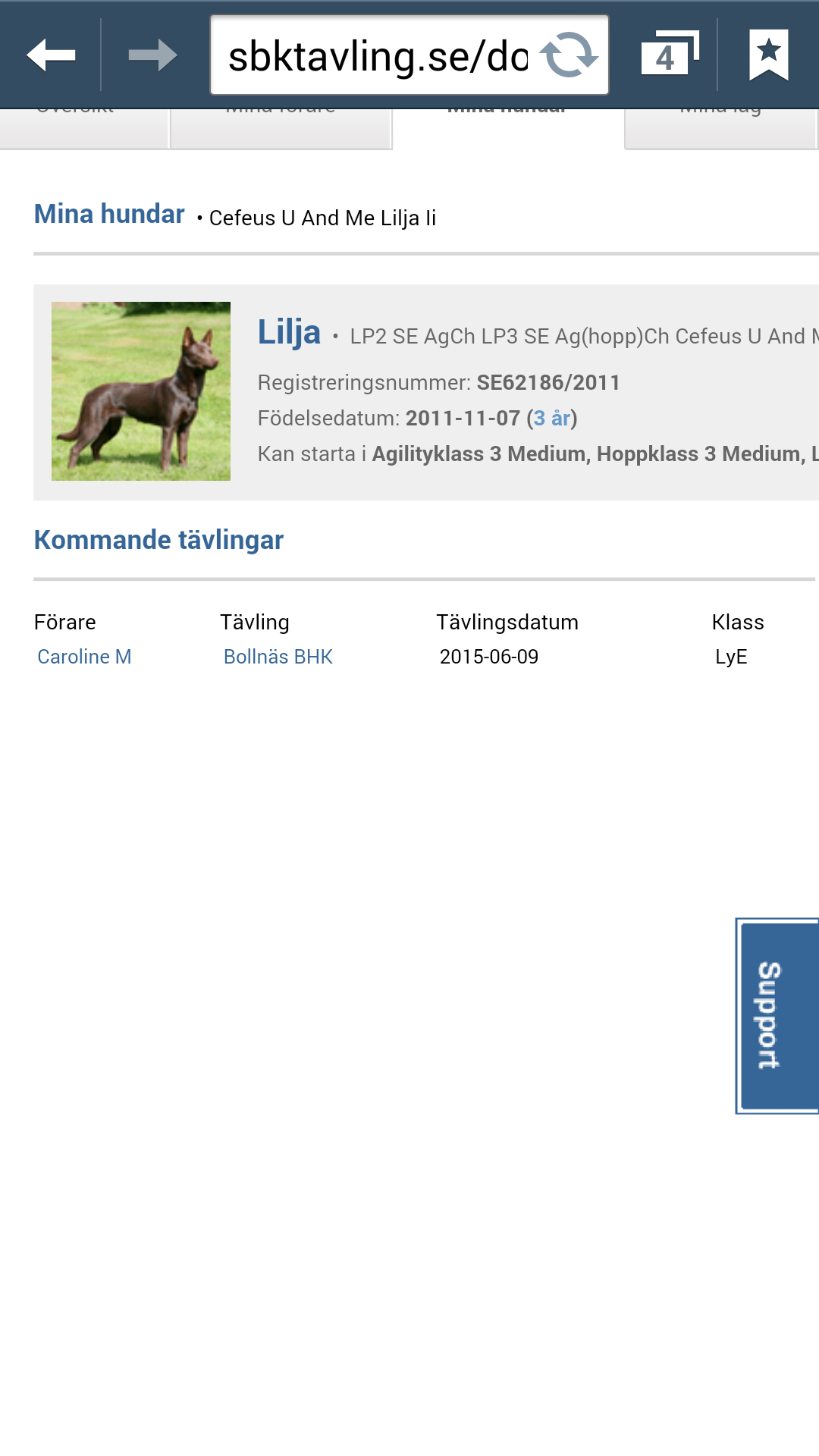Image resolution: width=819 pixels, height=1456 pixels.
Task: Open the browser tabs switcher
Action: click(x=668, y=55)
